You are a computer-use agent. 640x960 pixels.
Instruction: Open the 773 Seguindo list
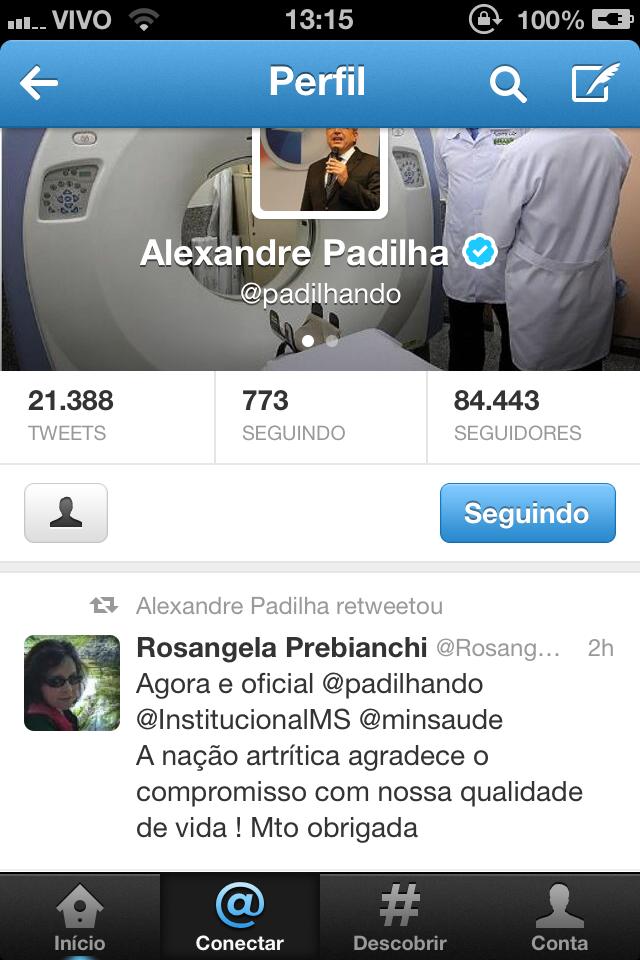(x=320, y=416)
